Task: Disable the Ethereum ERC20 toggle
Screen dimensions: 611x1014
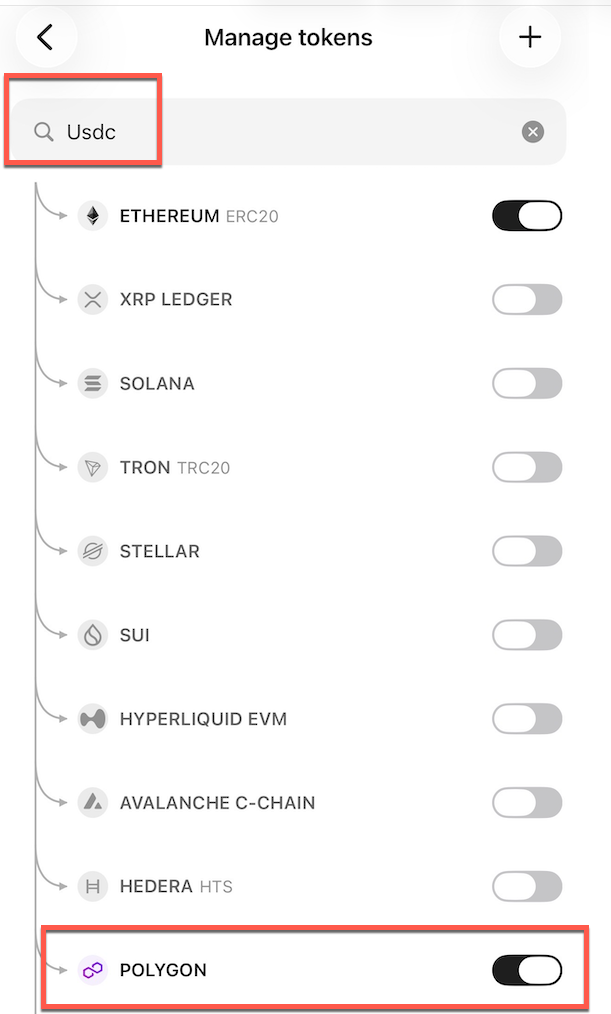Action: coord(527,216)
